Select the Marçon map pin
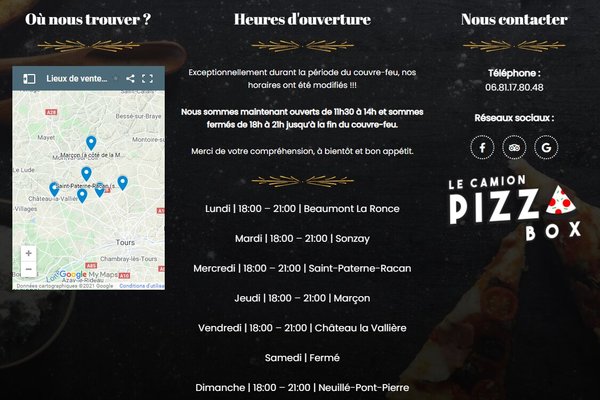 tap(91, 143)
